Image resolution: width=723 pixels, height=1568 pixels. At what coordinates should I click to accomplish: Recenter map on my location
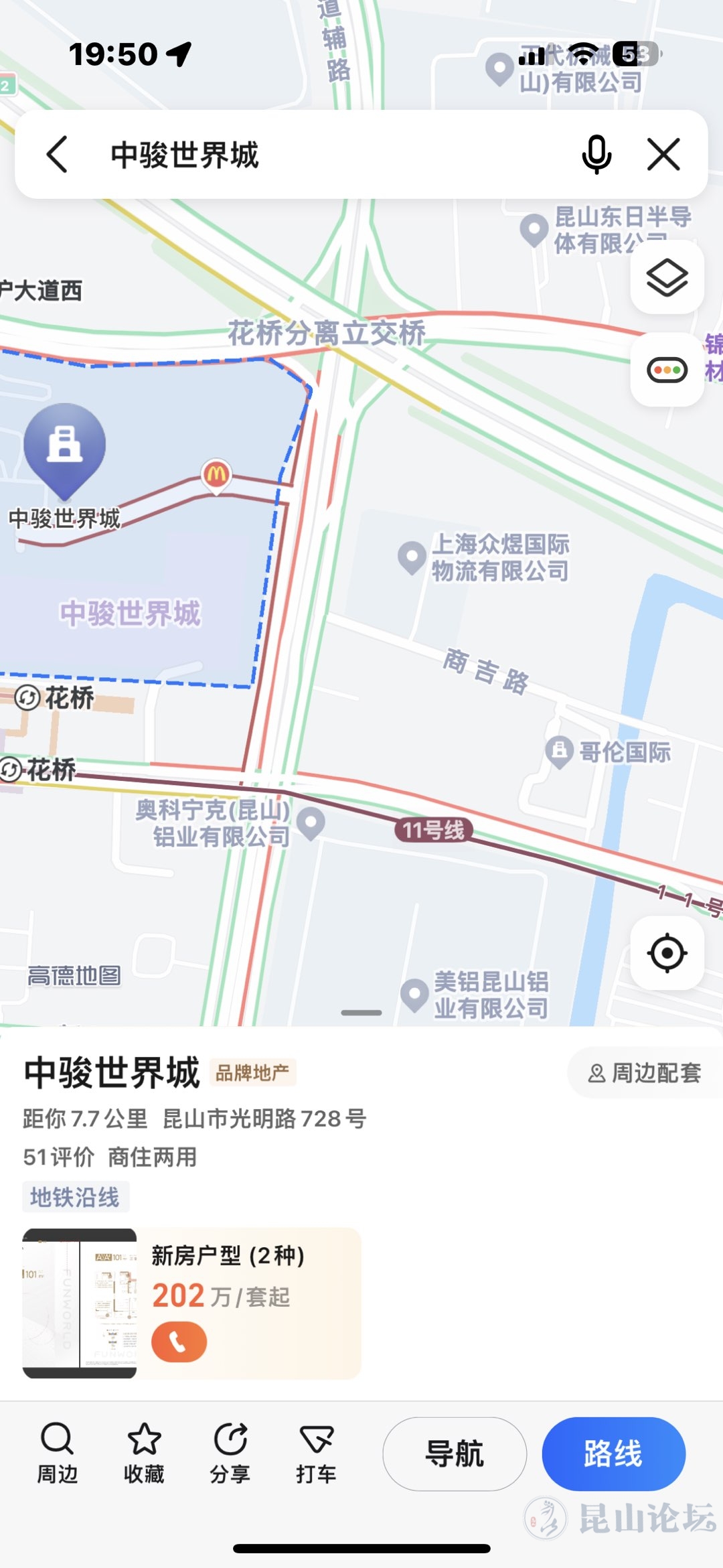[667, 952]
